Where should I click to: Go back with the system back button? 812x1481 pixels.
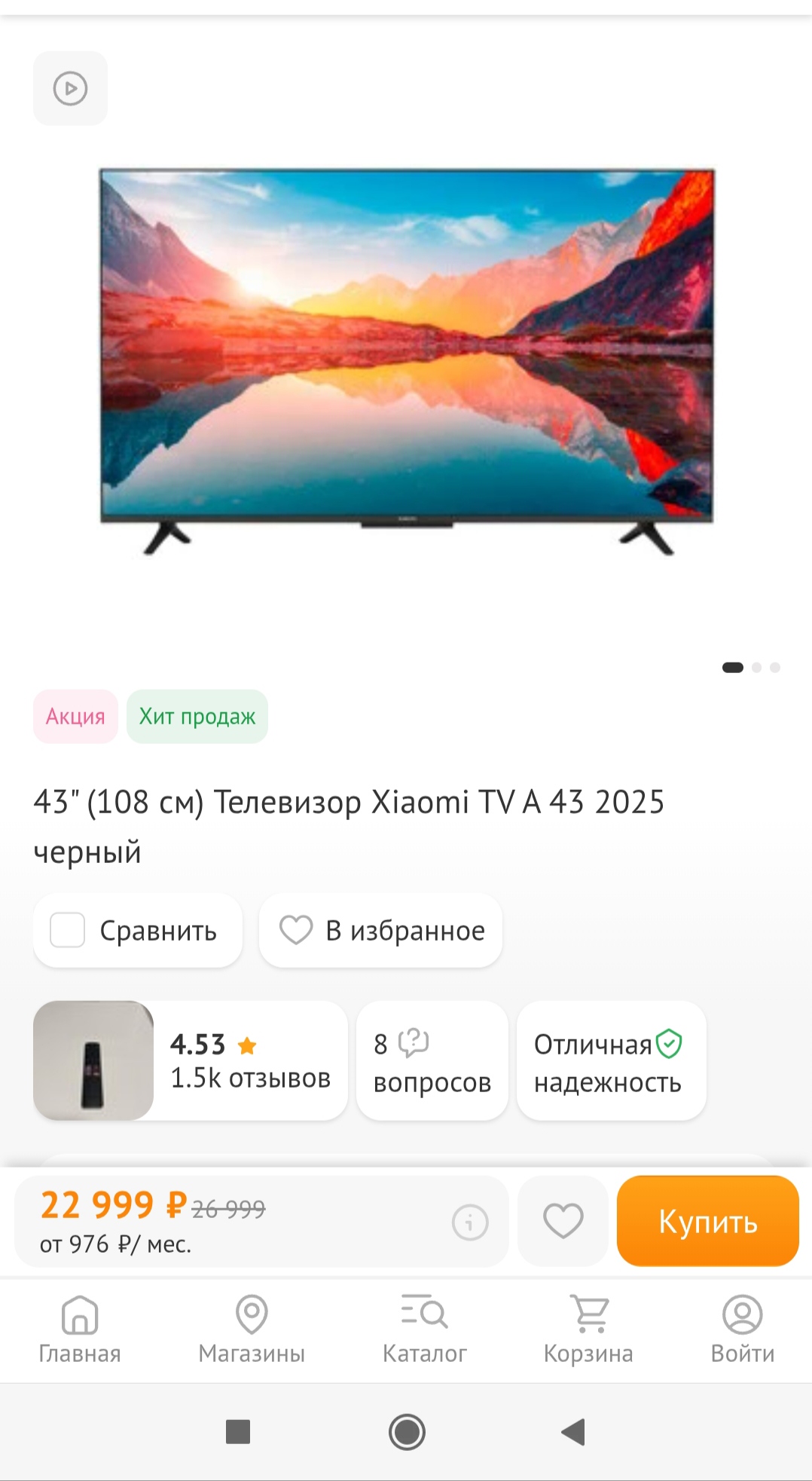tap(573, 1431)
